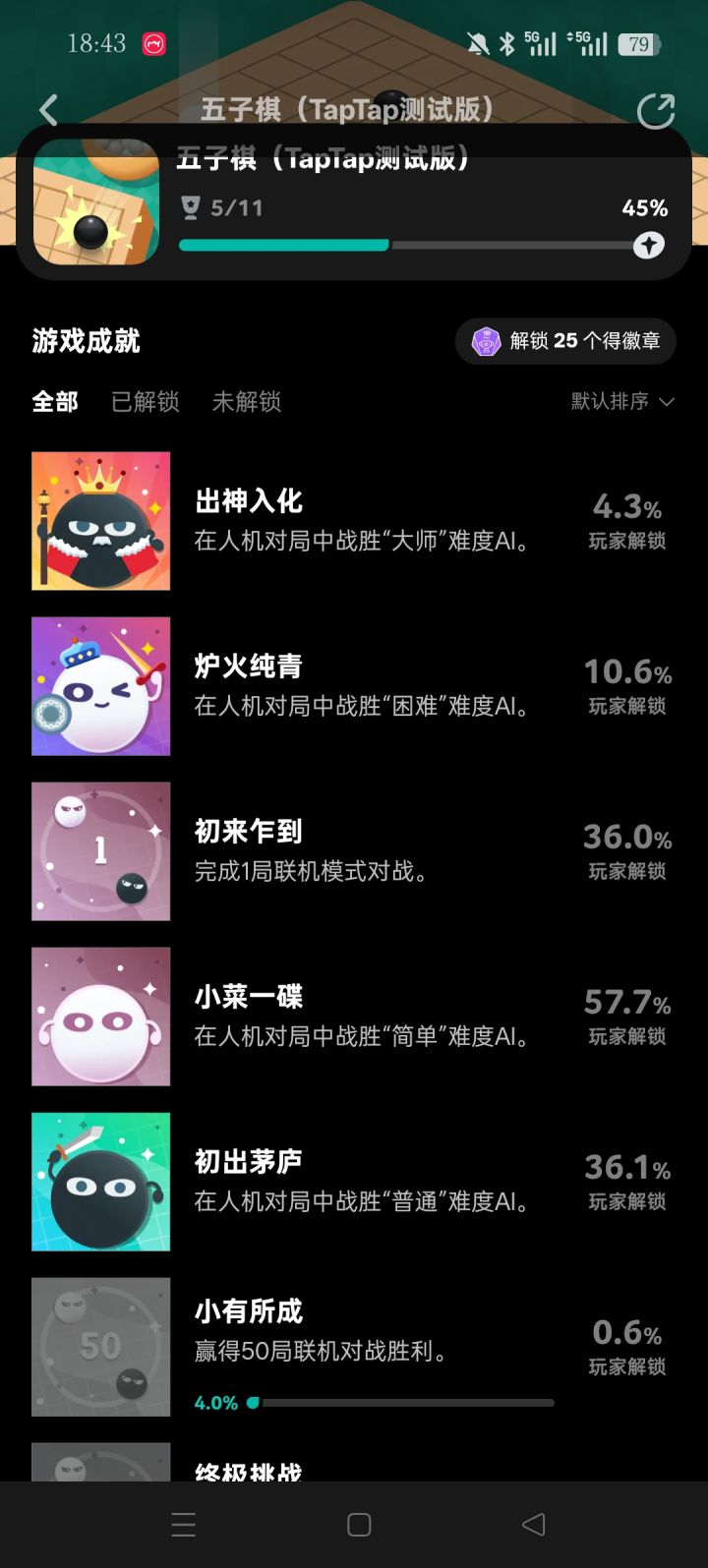Tap the star at the progress bar end
Image resolution: width=708 pixels, height=1568 pixels.
coord(648,245)
